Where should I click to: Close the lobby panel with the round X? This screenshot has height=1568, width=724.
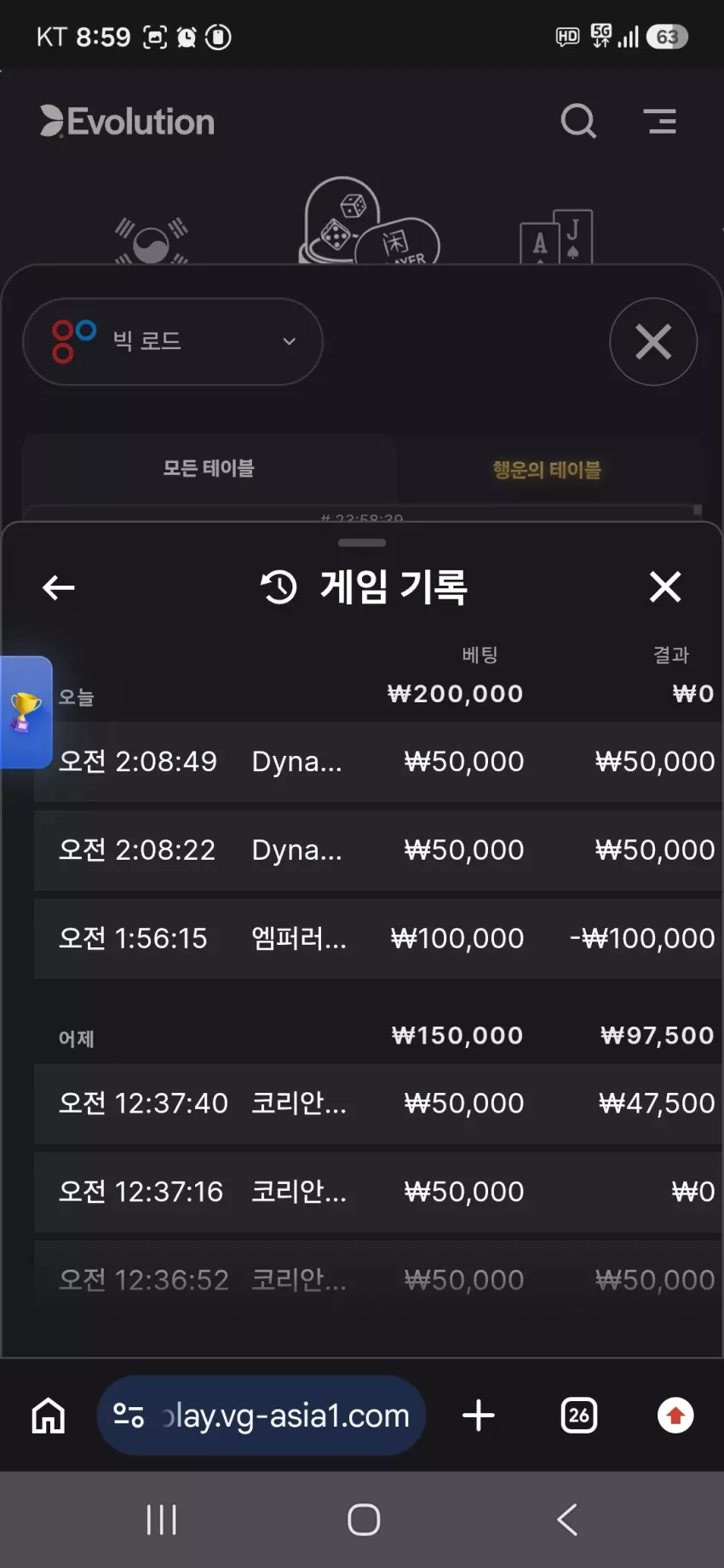pyautogui.click(x=653, y=341)
